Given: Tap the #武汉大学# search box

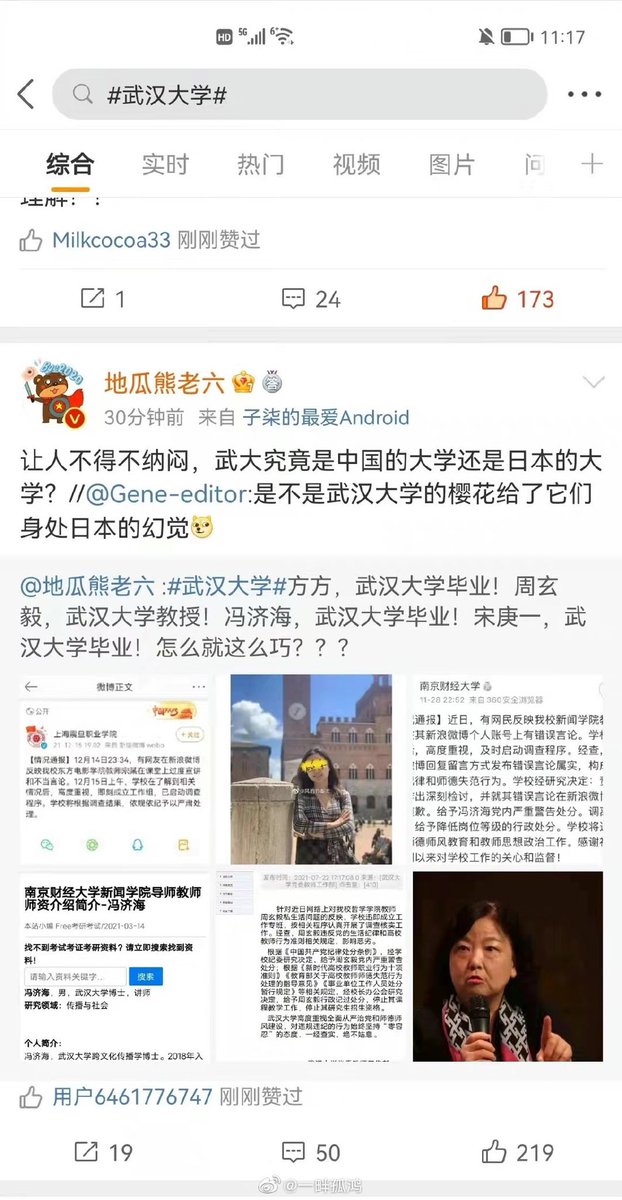Looking at the screenshot, I should [300, 95].
